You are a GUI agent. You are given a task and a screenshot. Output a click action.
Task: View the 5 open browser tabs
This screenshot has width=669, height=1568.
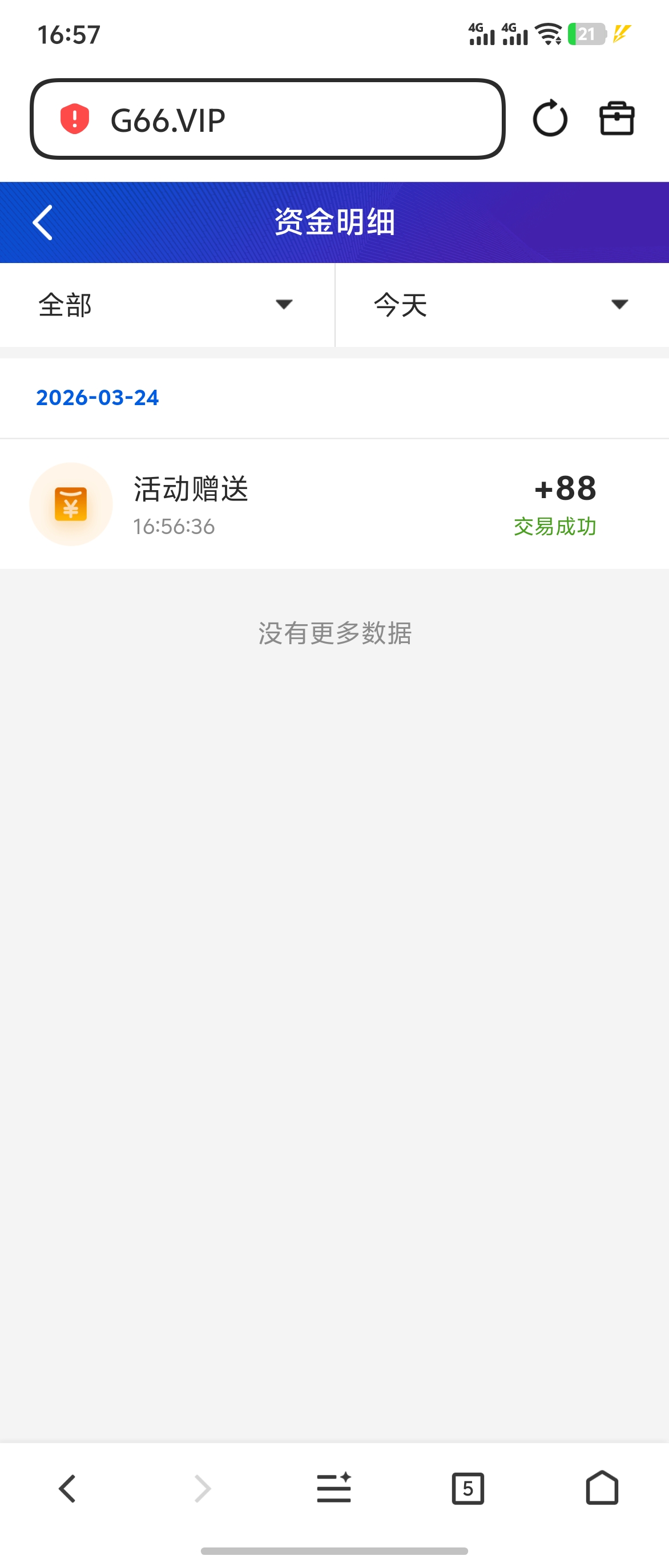coord(468,1488)
